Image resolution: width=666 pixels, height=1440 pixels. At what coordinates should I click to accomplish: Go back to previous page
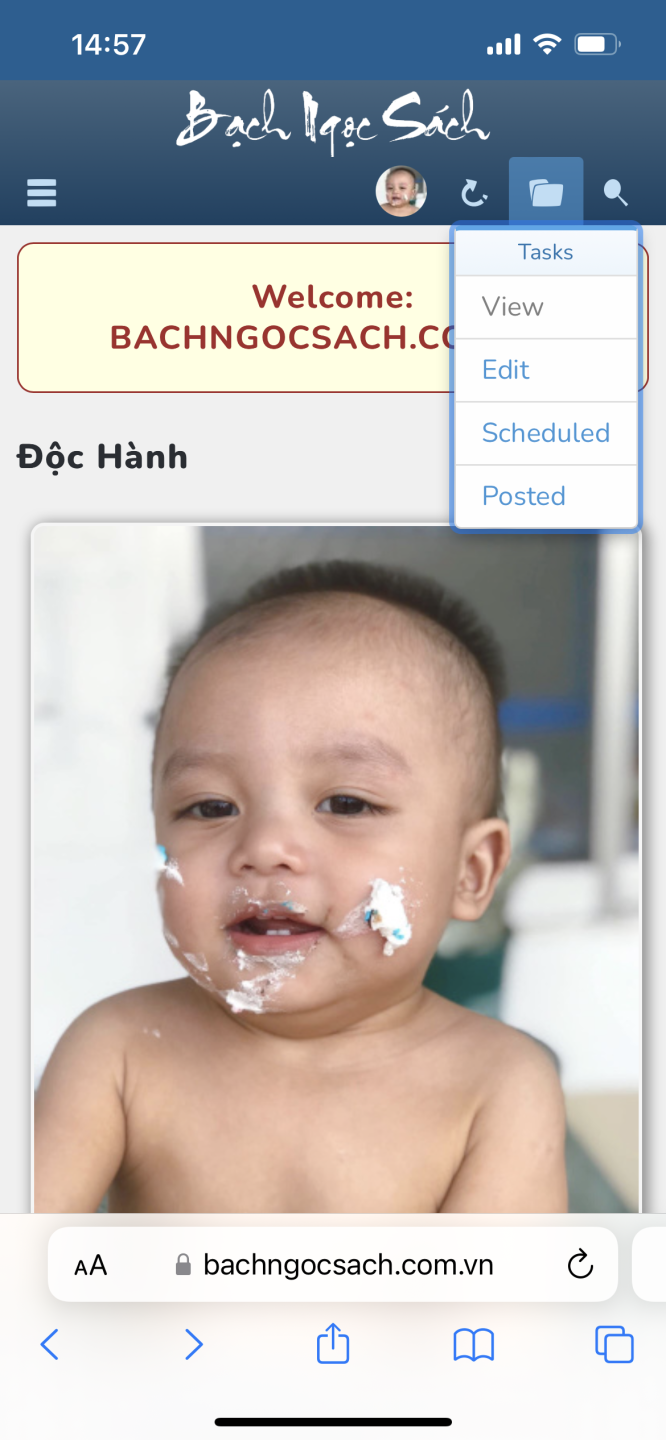49,1344
